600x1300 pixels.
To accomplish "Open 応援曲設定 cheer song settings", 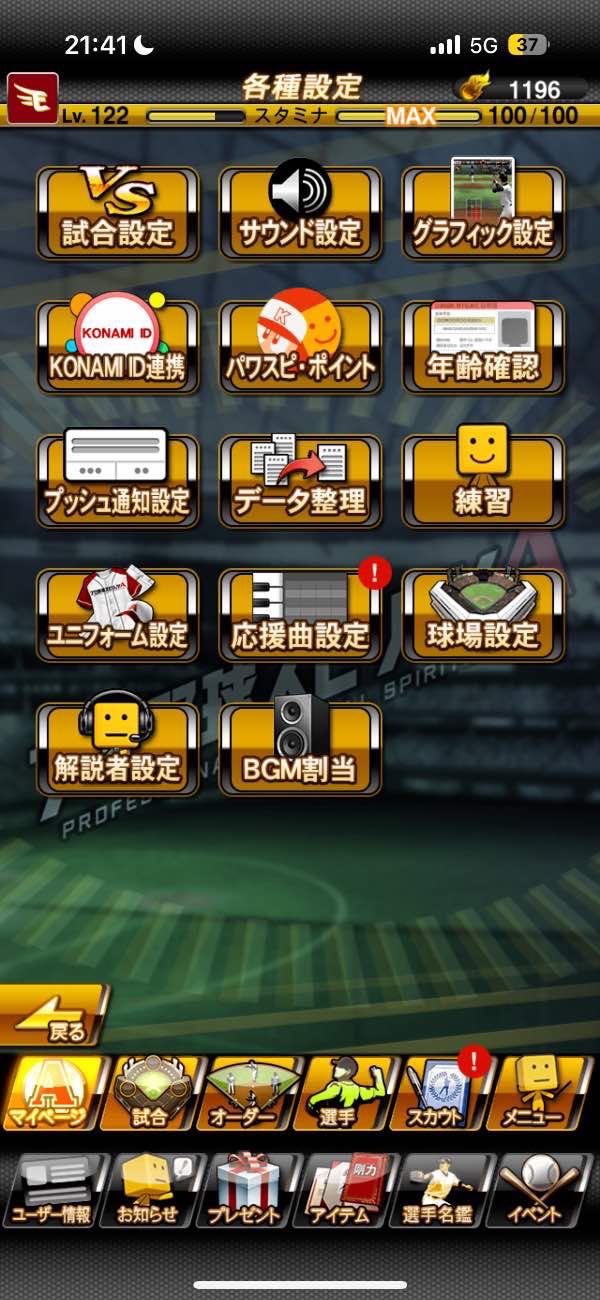I will point(300,615).
